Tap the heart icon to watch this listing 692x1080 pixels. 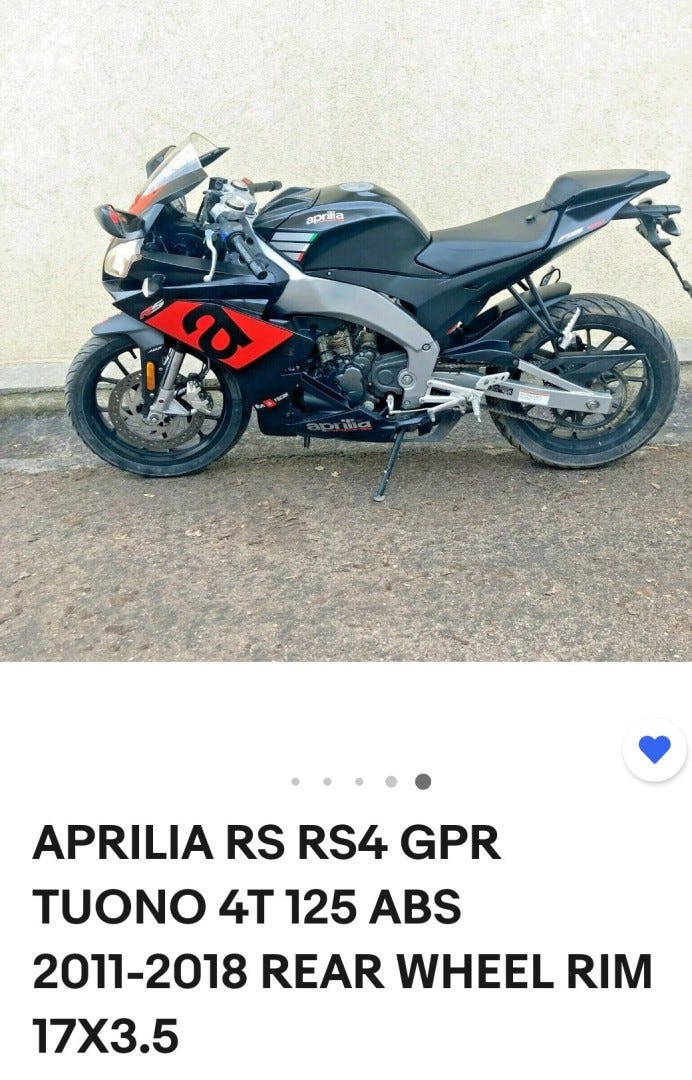click(x=654, y=750)
